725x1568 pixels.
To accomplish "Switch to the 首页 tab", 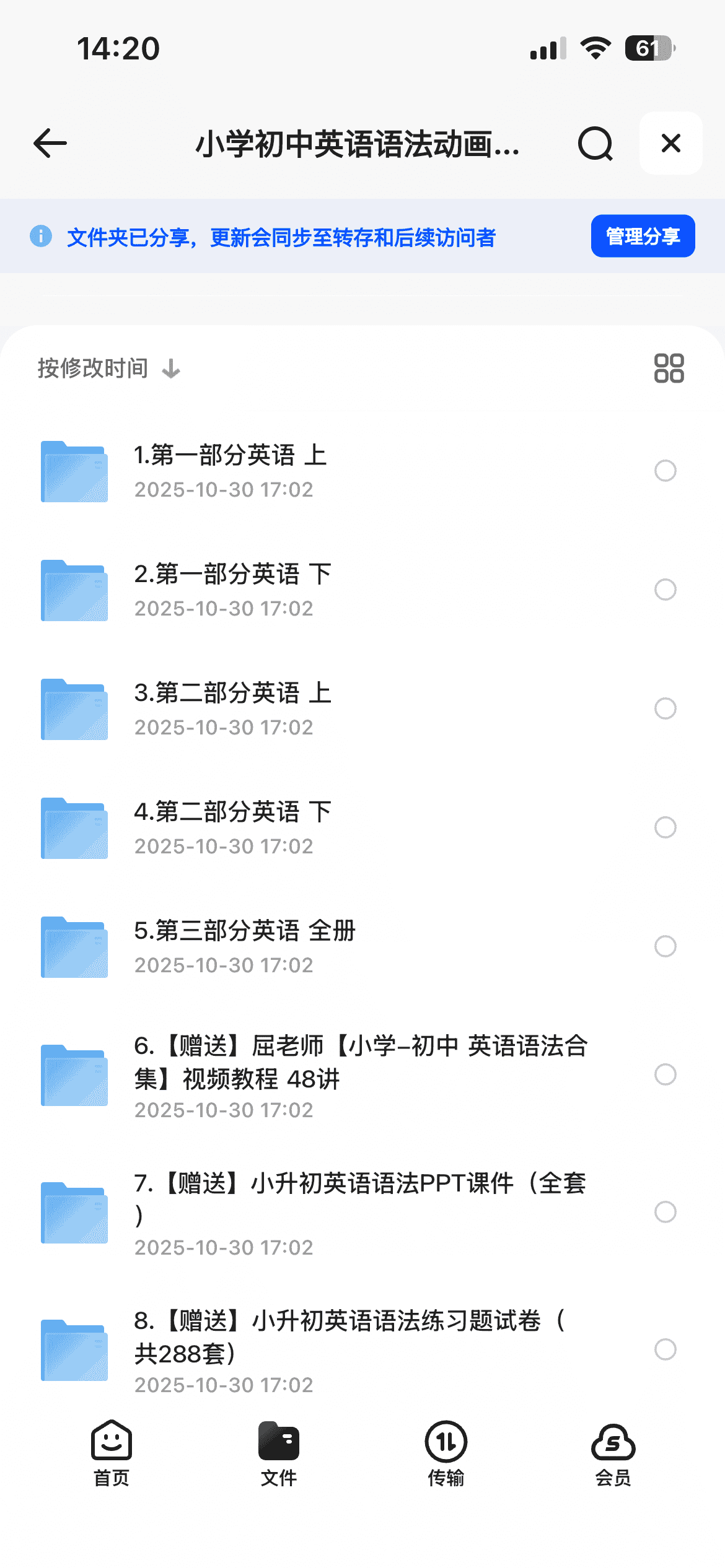I will [112, 1452].
